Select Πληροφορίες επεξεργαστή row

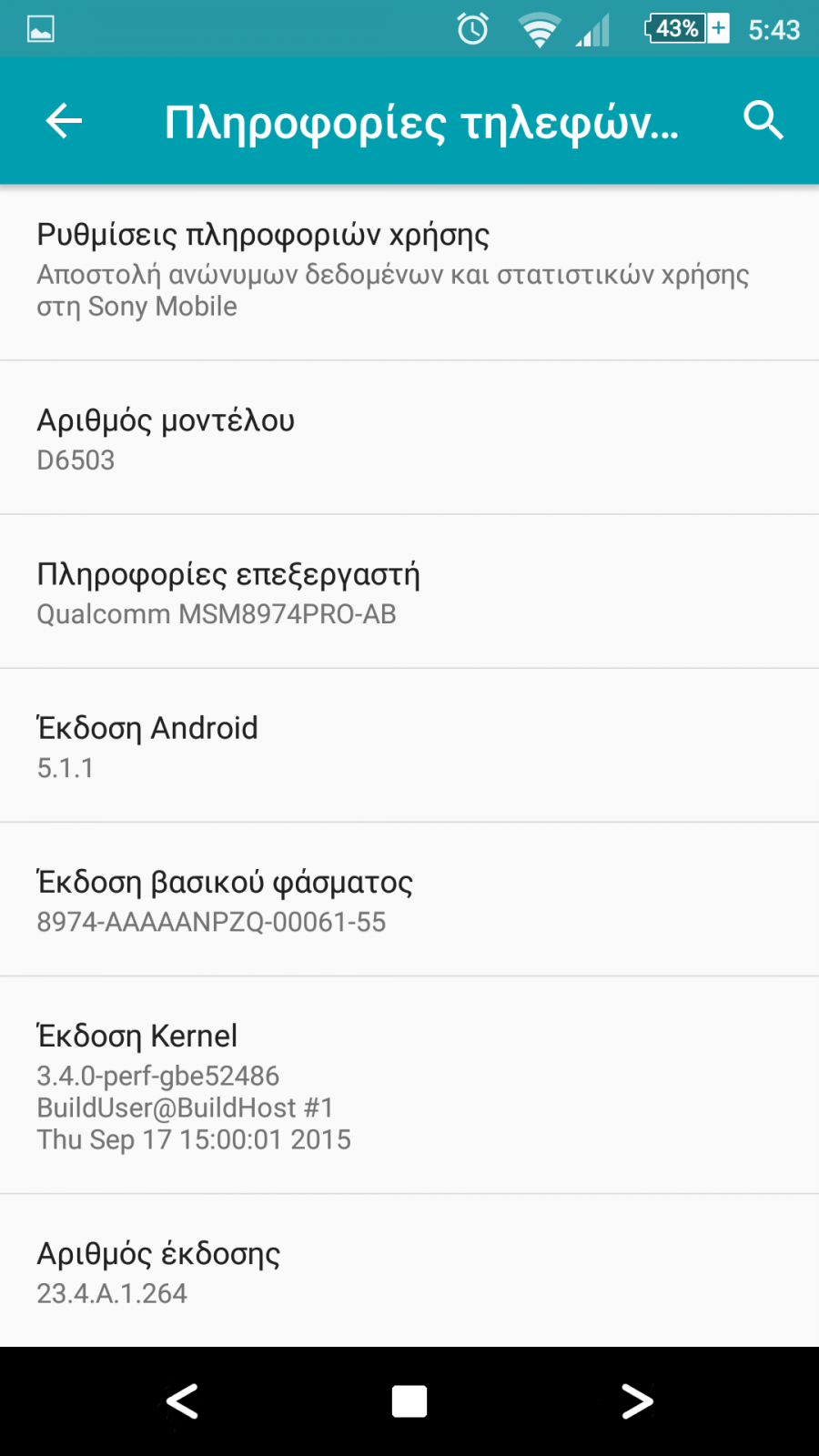[409, 591]
